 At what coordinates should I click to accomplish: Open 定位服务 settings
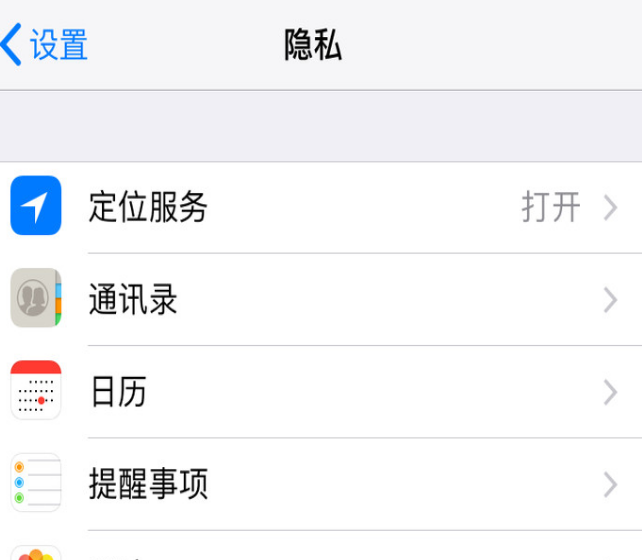(x=320, y=207)
